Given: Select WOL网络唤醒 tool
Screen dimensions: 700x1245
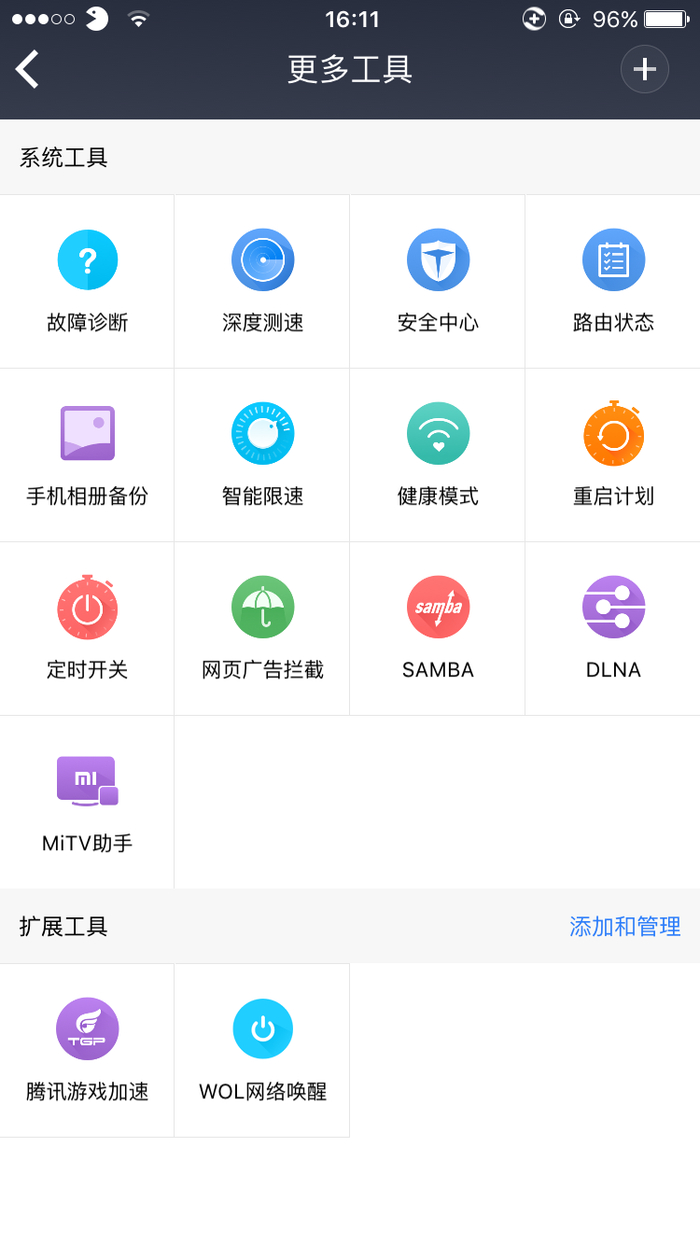Looking at the screenshot, I should 262,1050.
